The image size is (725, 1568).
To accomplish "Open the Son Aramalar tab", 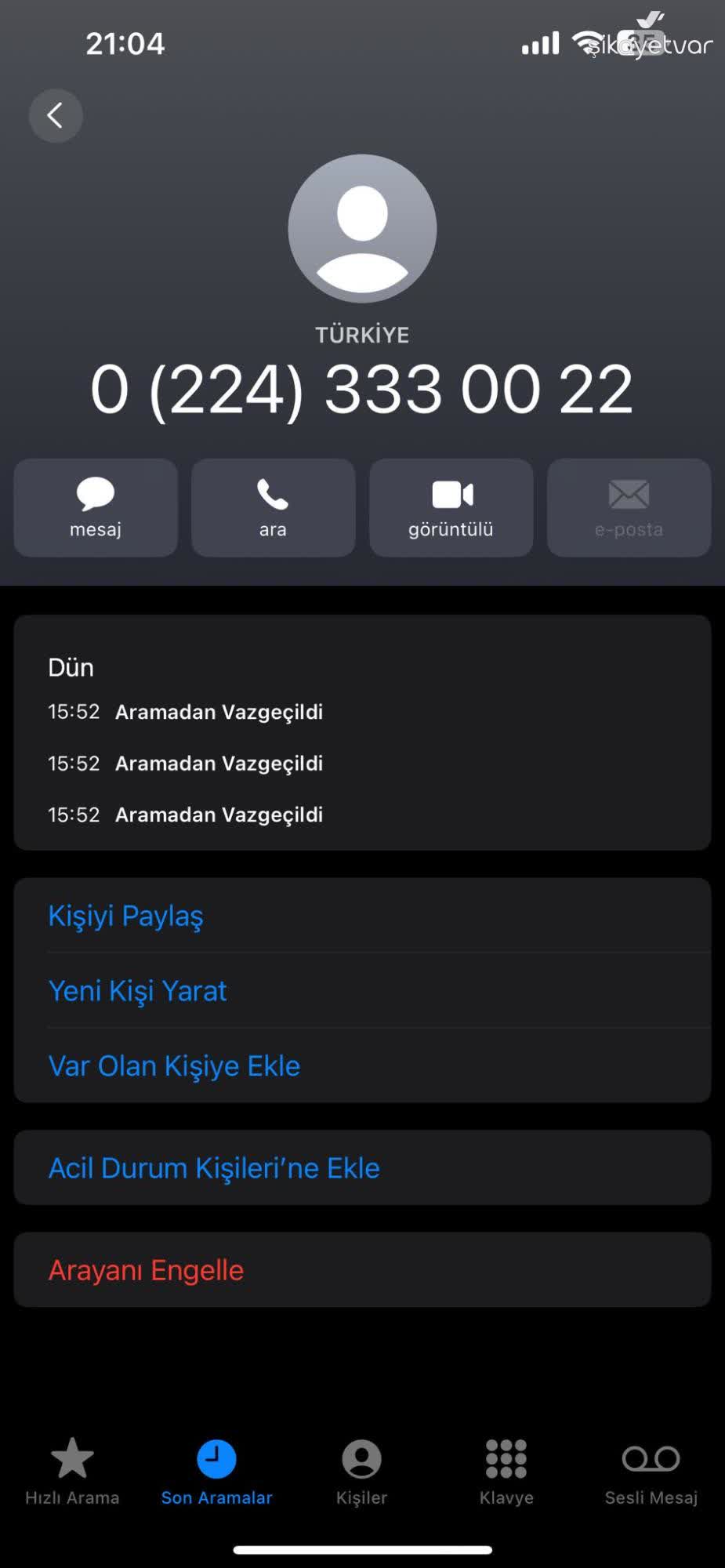I will pos(216,1472).
